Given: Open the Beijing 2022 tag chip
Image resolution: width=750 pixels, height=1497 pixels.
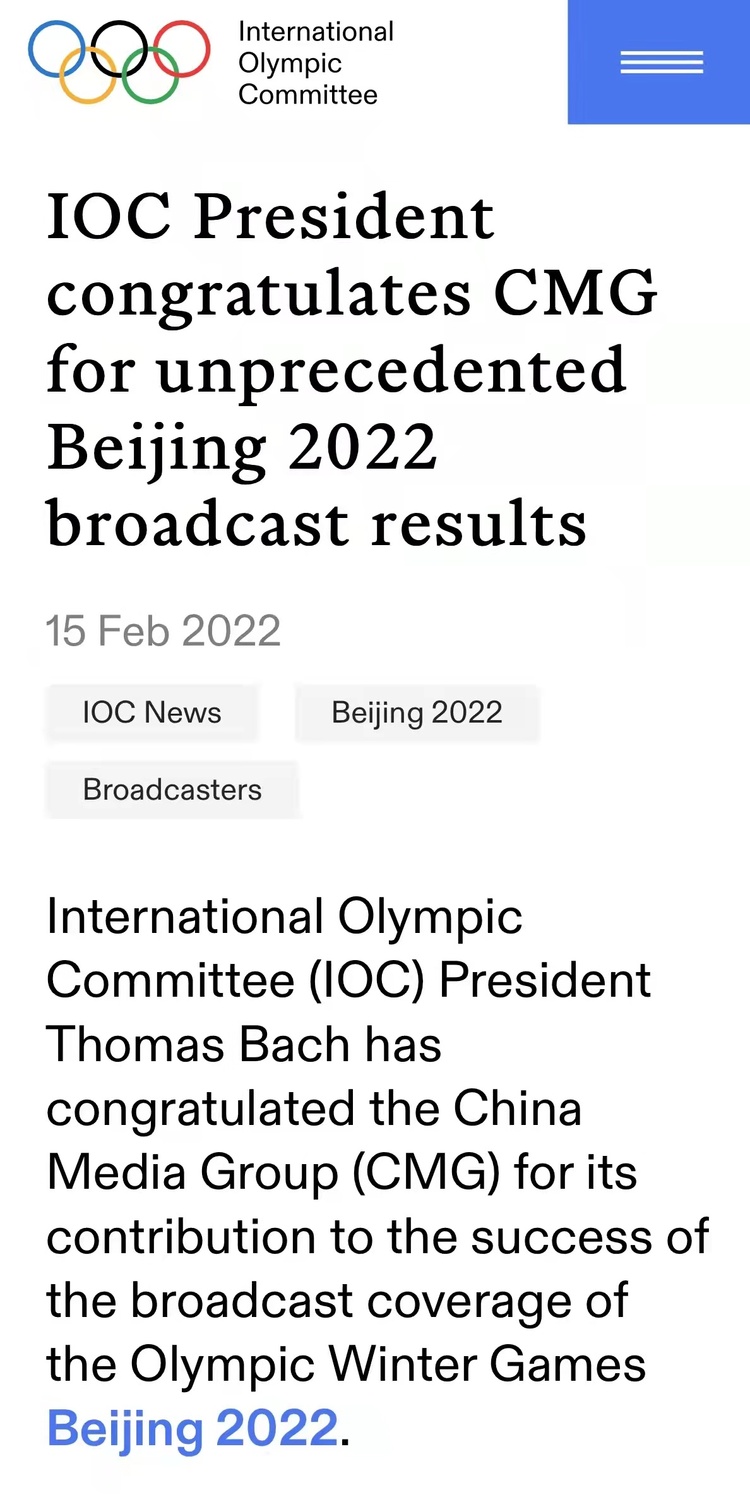Looking at the screenshot, I should (x=417, y=713).
